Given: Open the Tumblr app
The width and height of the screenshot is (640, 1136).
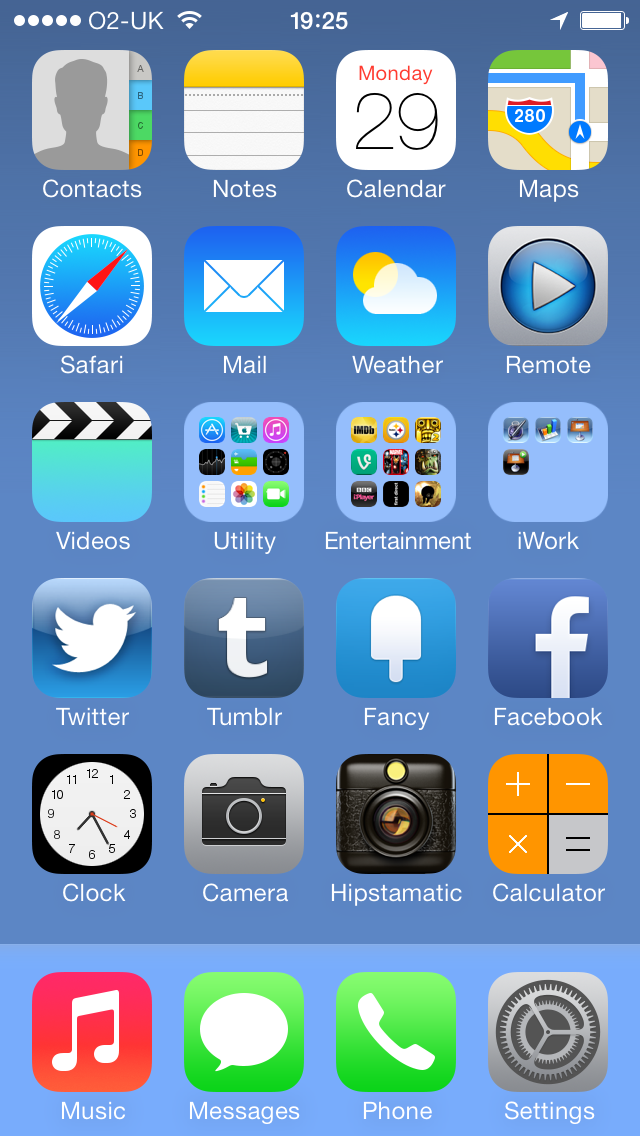Looking at the screenshot, I should click(244, 638).
